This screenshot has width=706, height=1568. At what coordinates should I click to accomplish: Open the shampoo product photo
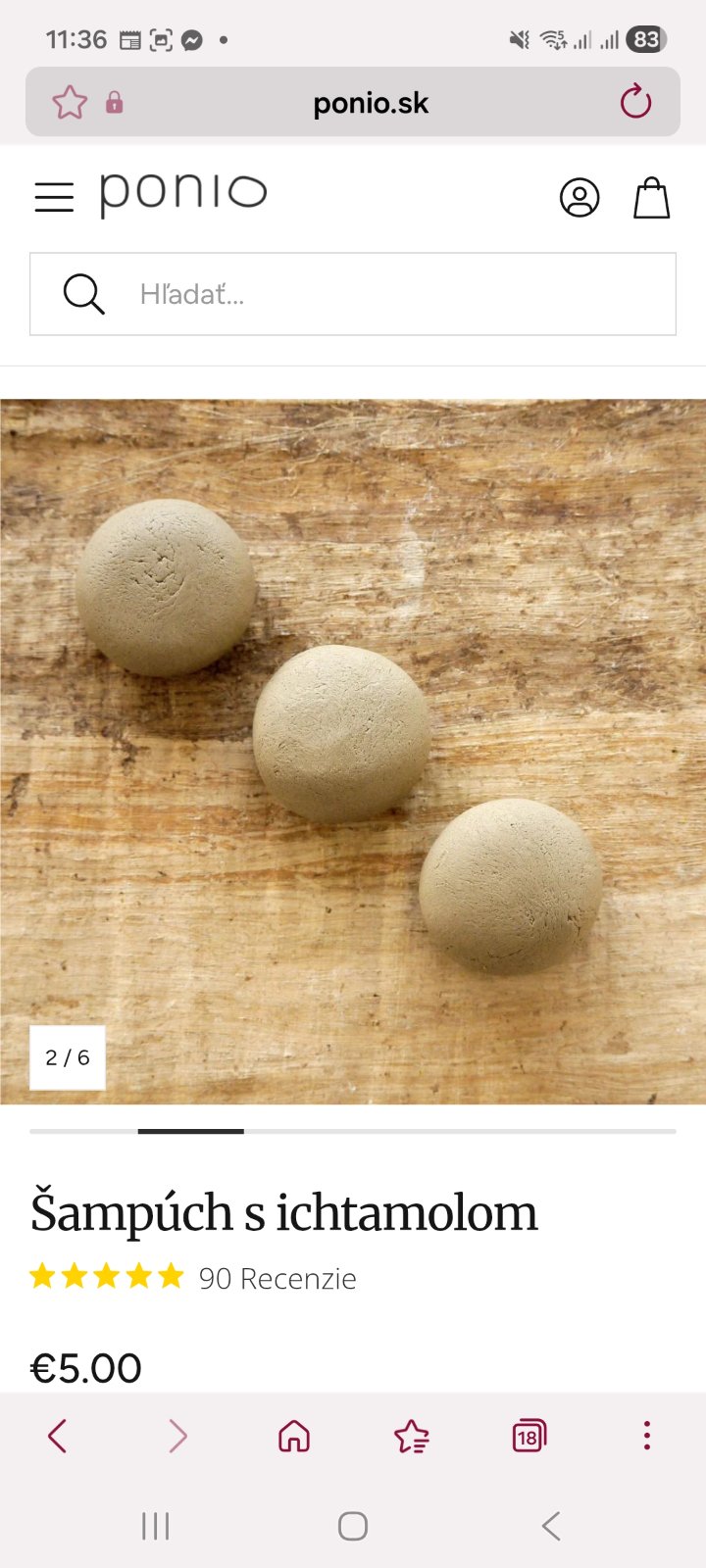tap(353, 752)
